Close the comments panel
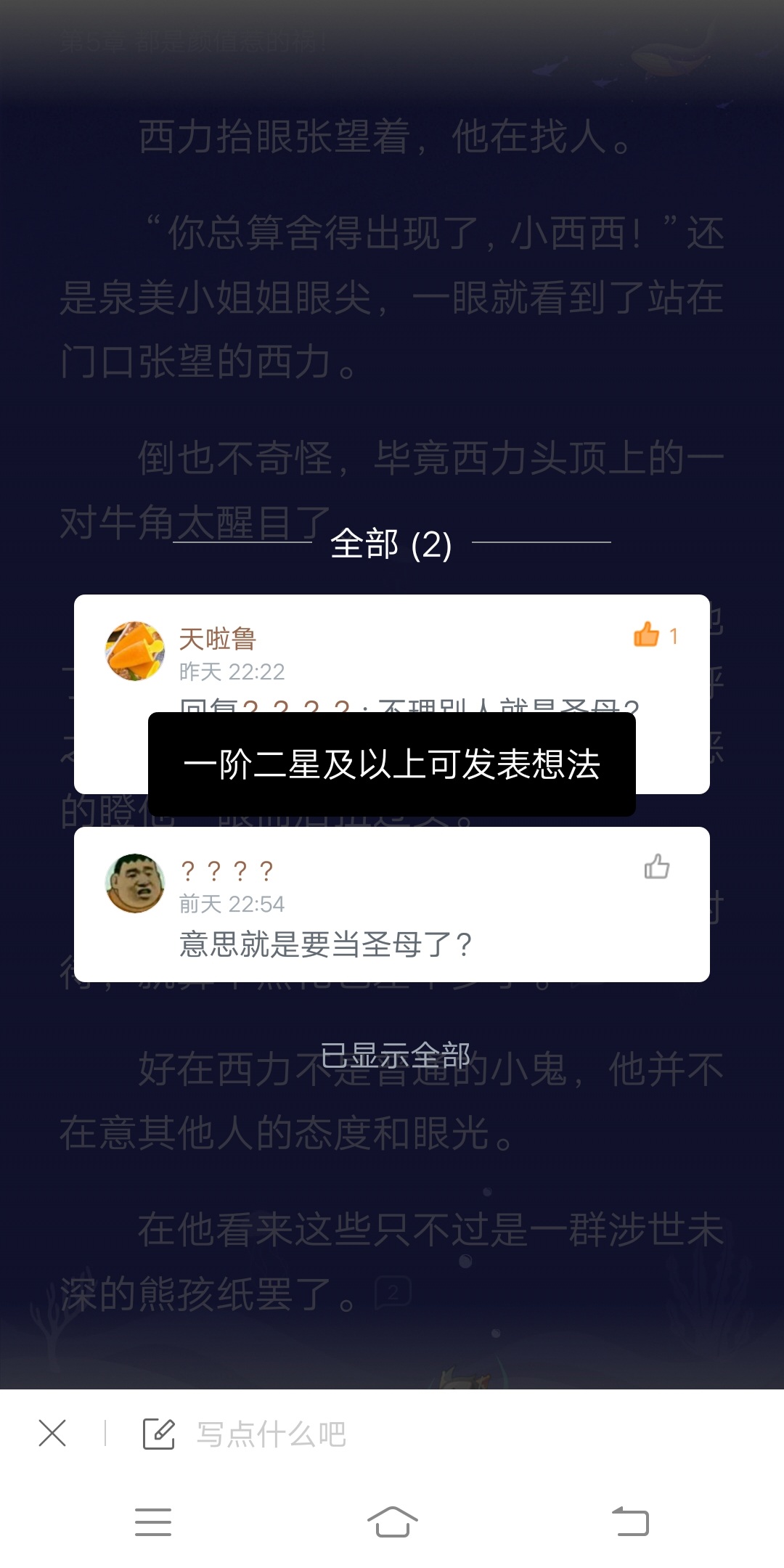Screen dimensions: 784x1568 pyautogui.click(x=52, y=1434)
